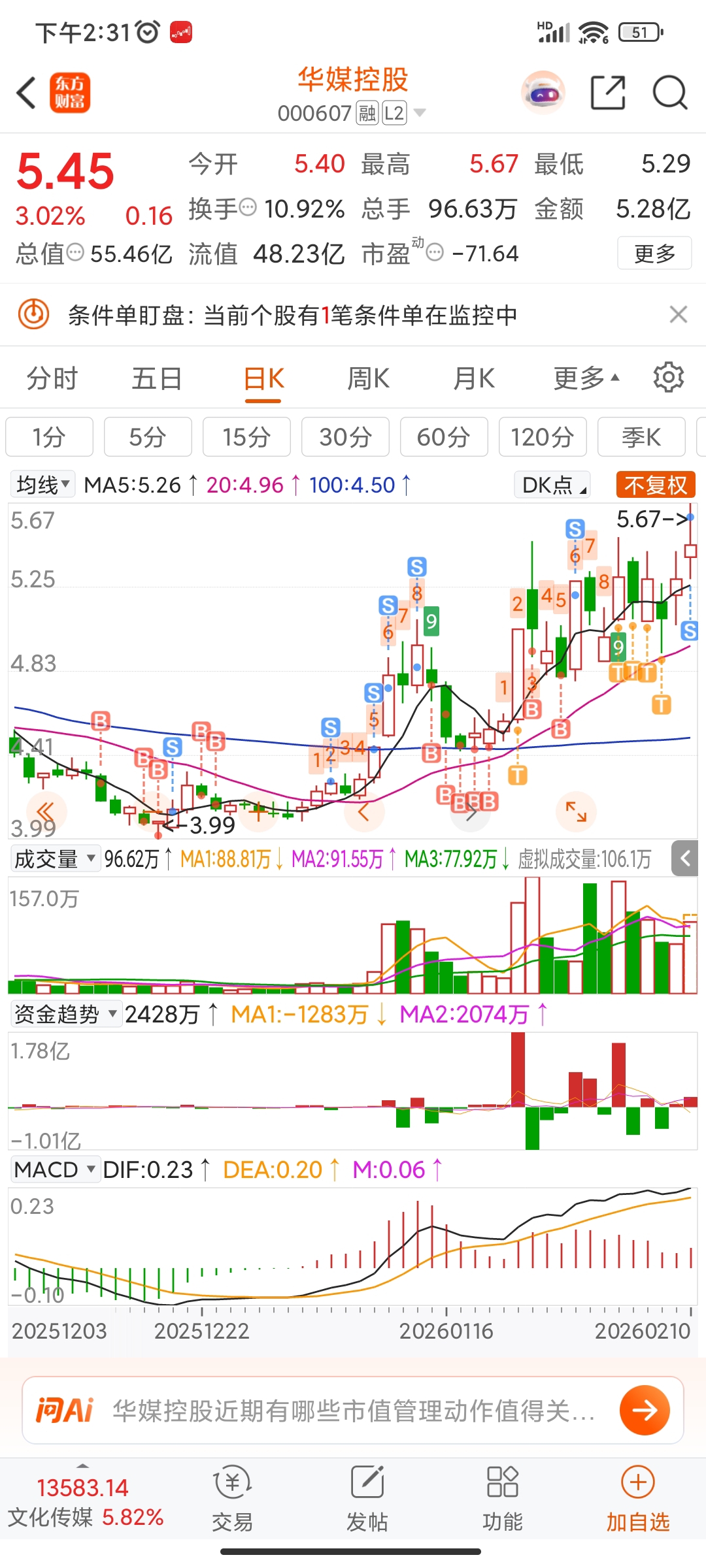Viewport: 706px width, 1568px height.
Task: Select the 60分 period chip
Action: (444, 436)
